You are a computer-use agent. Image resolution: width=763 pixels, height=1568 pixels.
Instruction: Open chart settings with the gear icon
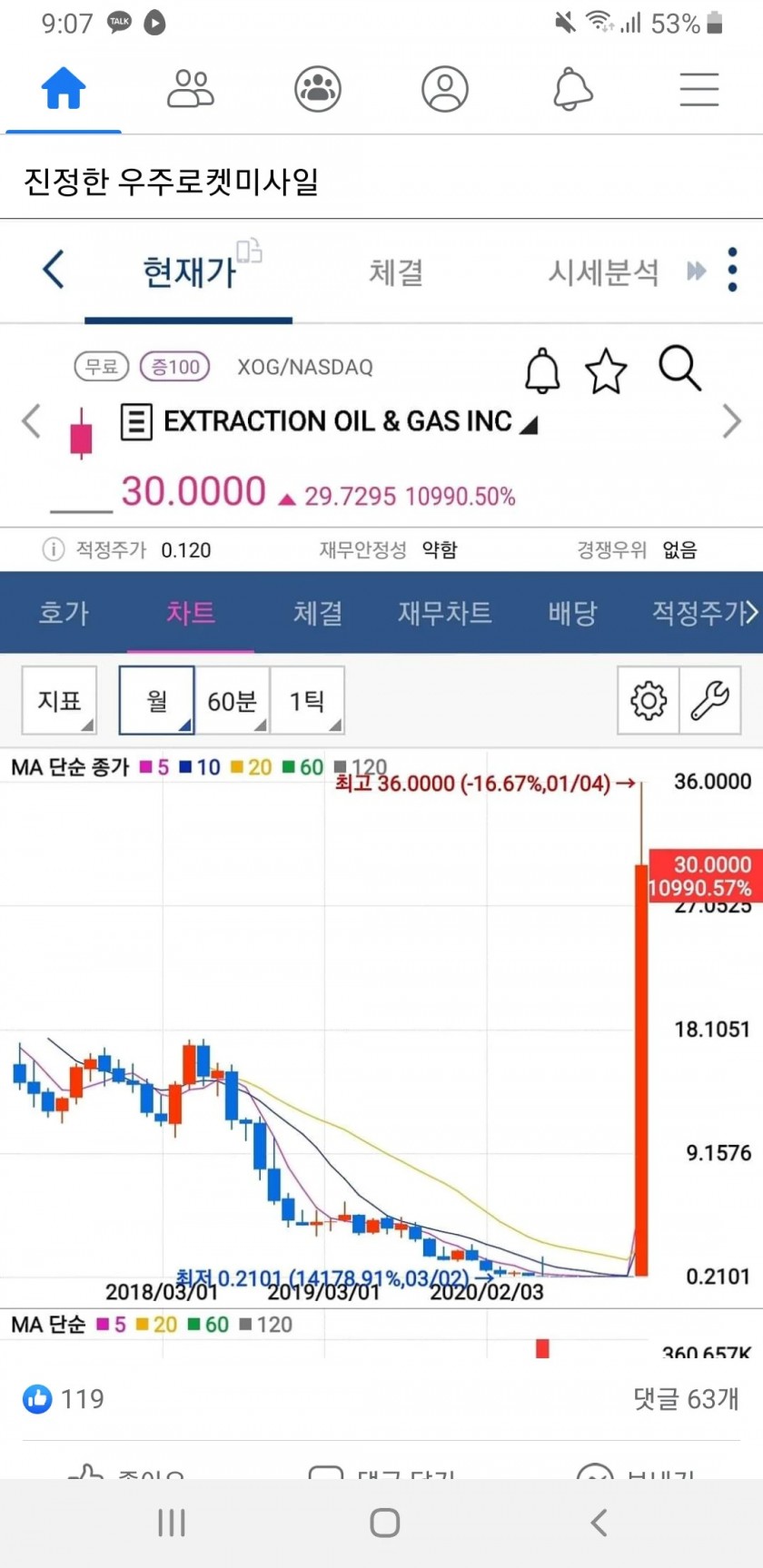tap(647, 700)
